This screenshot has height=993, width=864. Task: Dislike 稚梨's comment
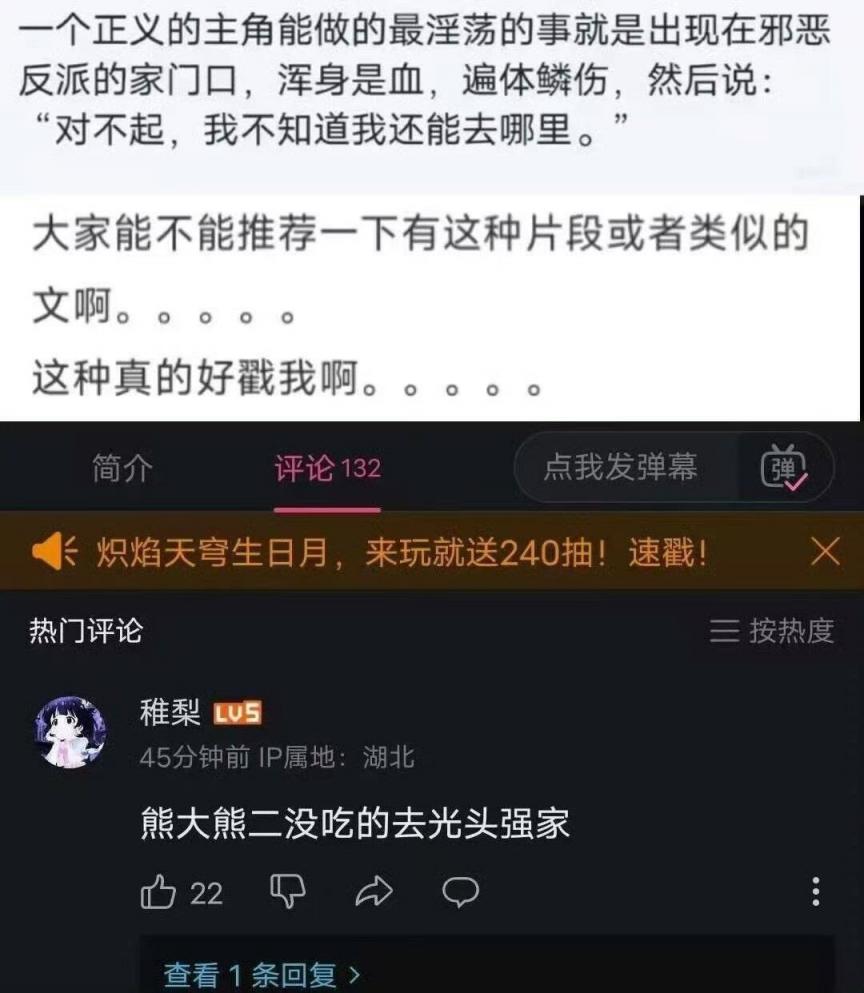(x=287, y=891)
